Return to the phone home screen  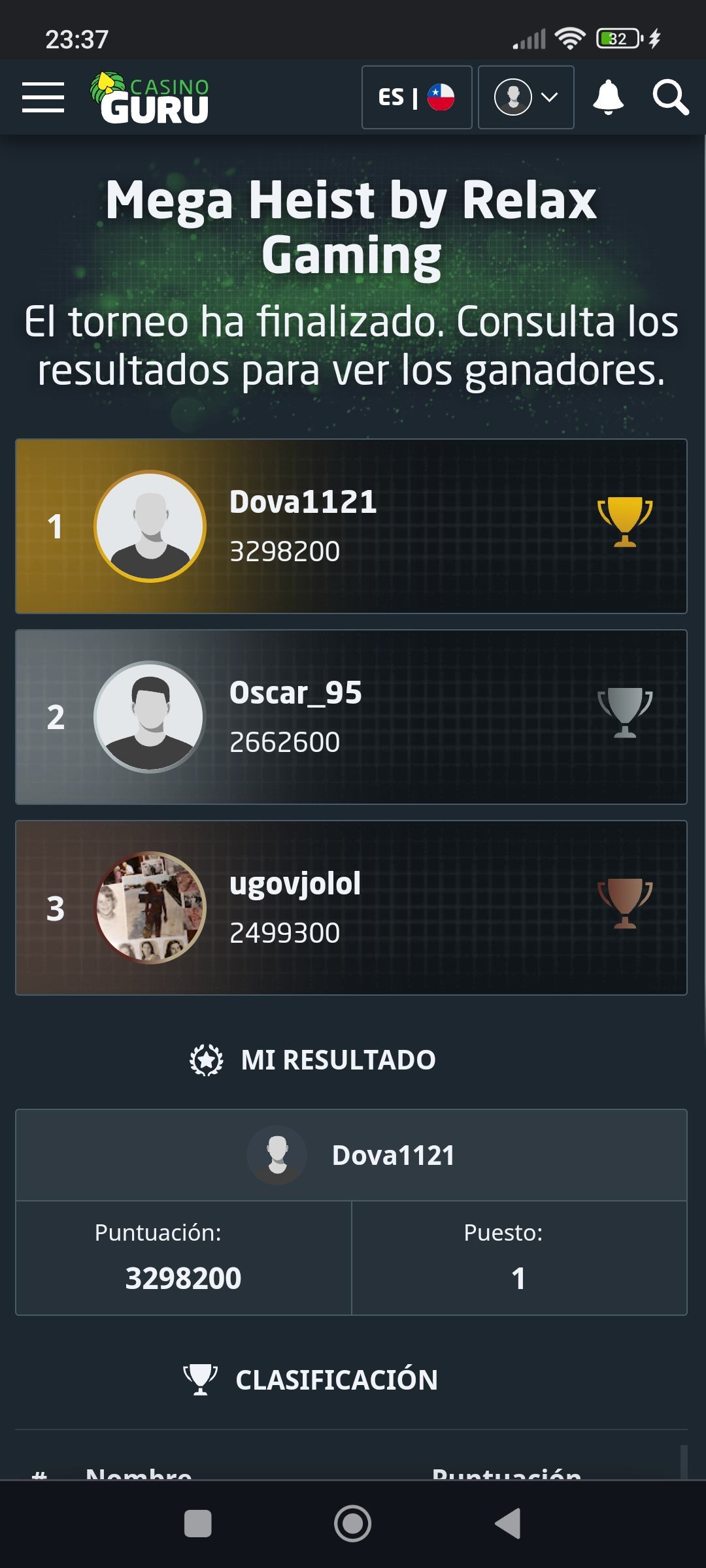tap(352, 1524)
